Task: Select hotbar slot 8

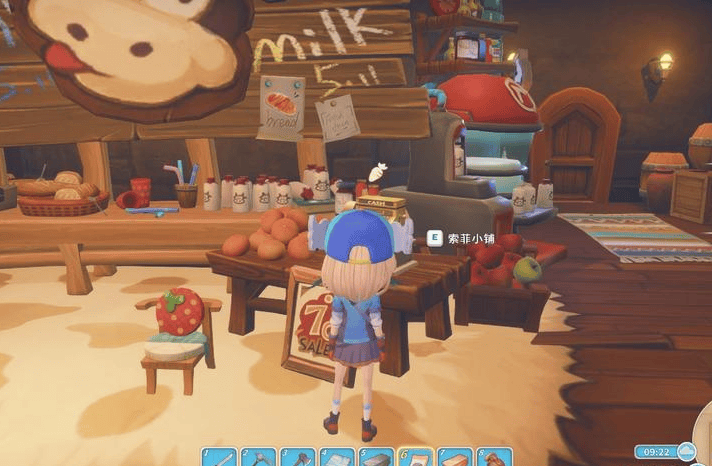Action: 494,458
